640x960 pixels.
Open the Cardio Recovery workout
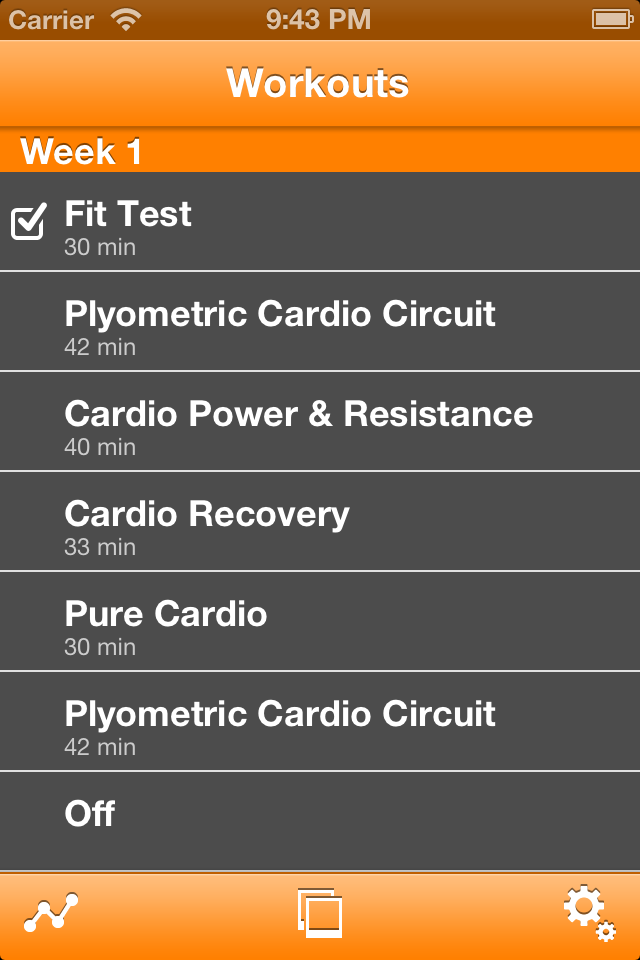(207, 522)
